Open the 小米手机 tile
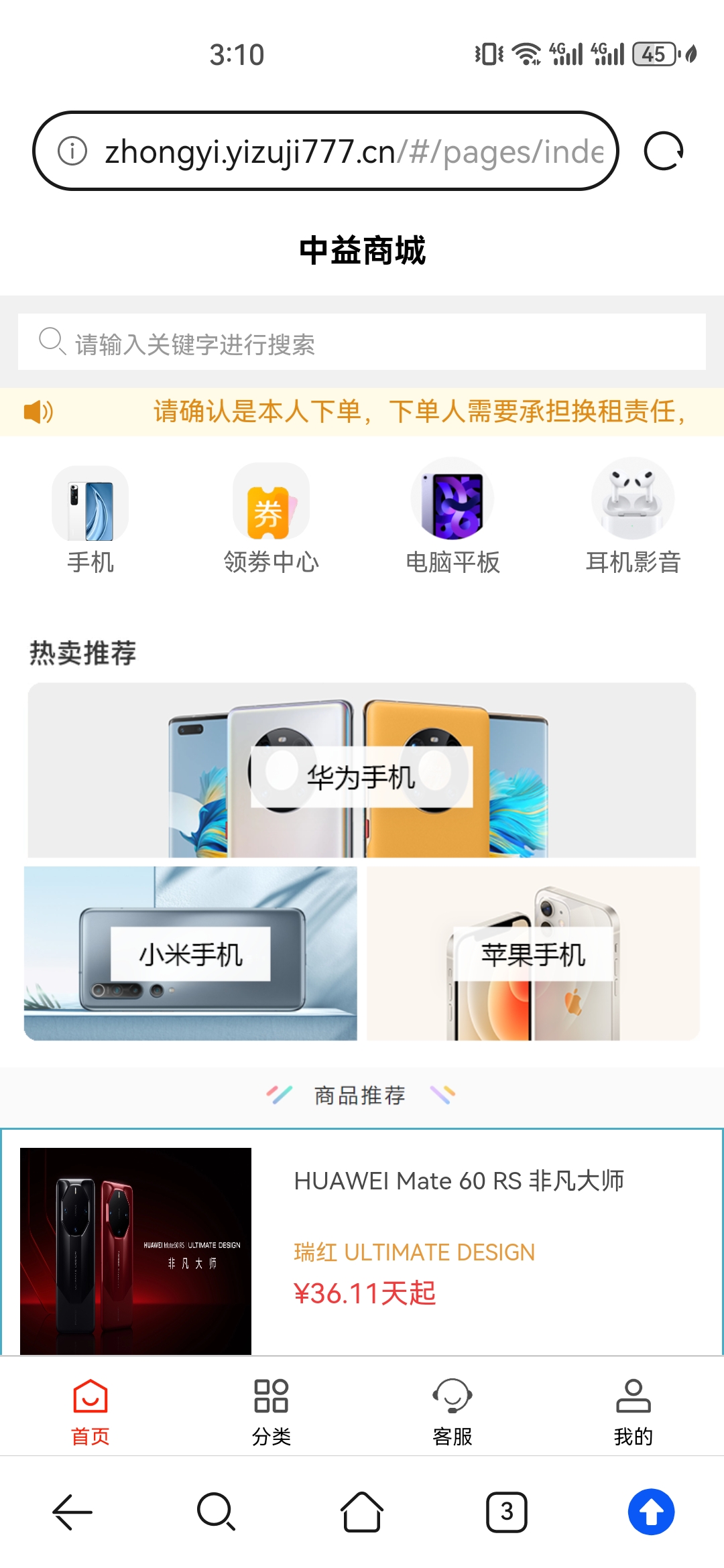The width and height of the screenshot is (724, 1568). [190, 954]
